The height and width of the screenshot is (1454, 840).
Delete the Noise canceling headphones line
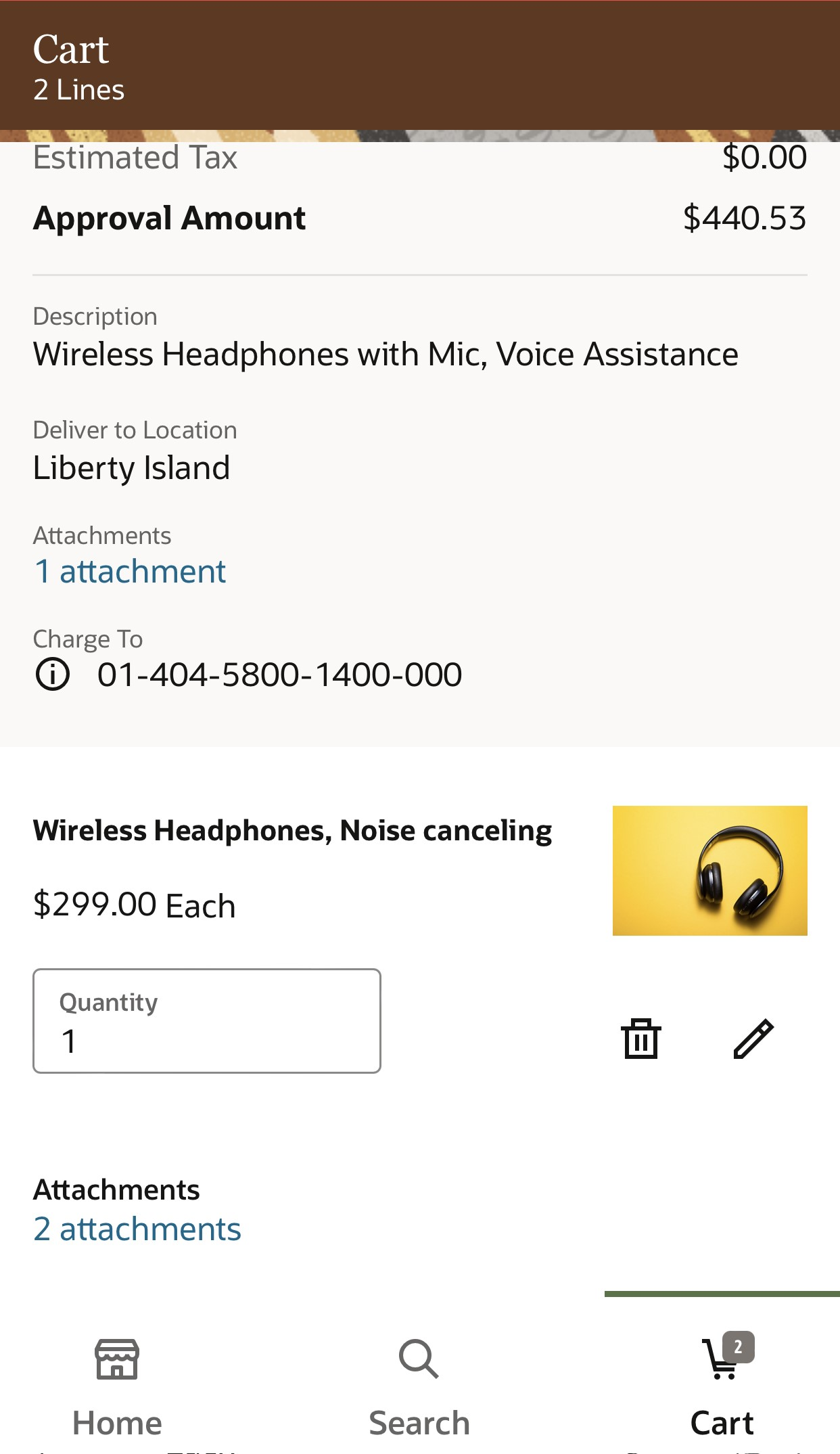tap(640, 1039)
